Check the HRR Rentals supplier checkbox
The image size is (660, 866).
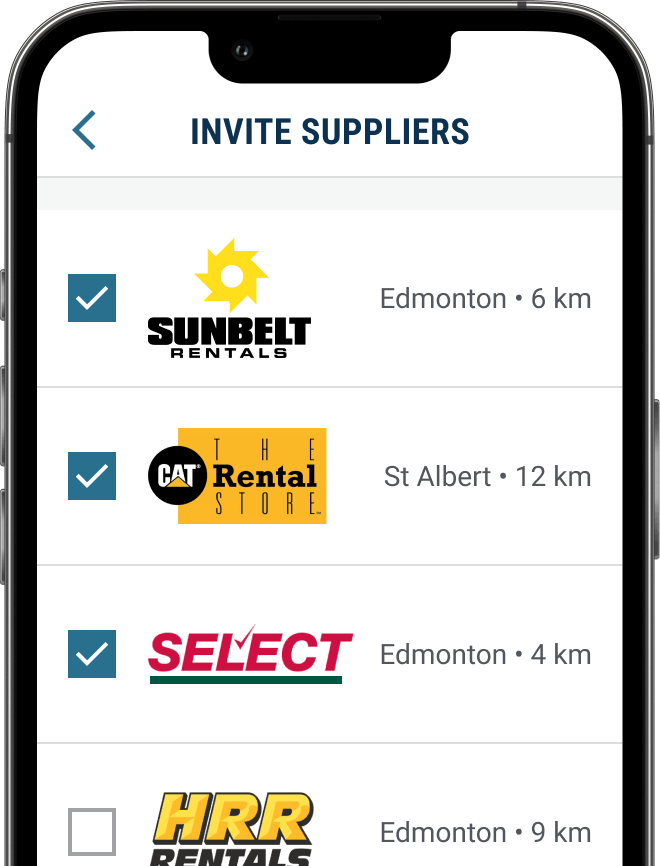pyautogui.click(x=92, y=832)
